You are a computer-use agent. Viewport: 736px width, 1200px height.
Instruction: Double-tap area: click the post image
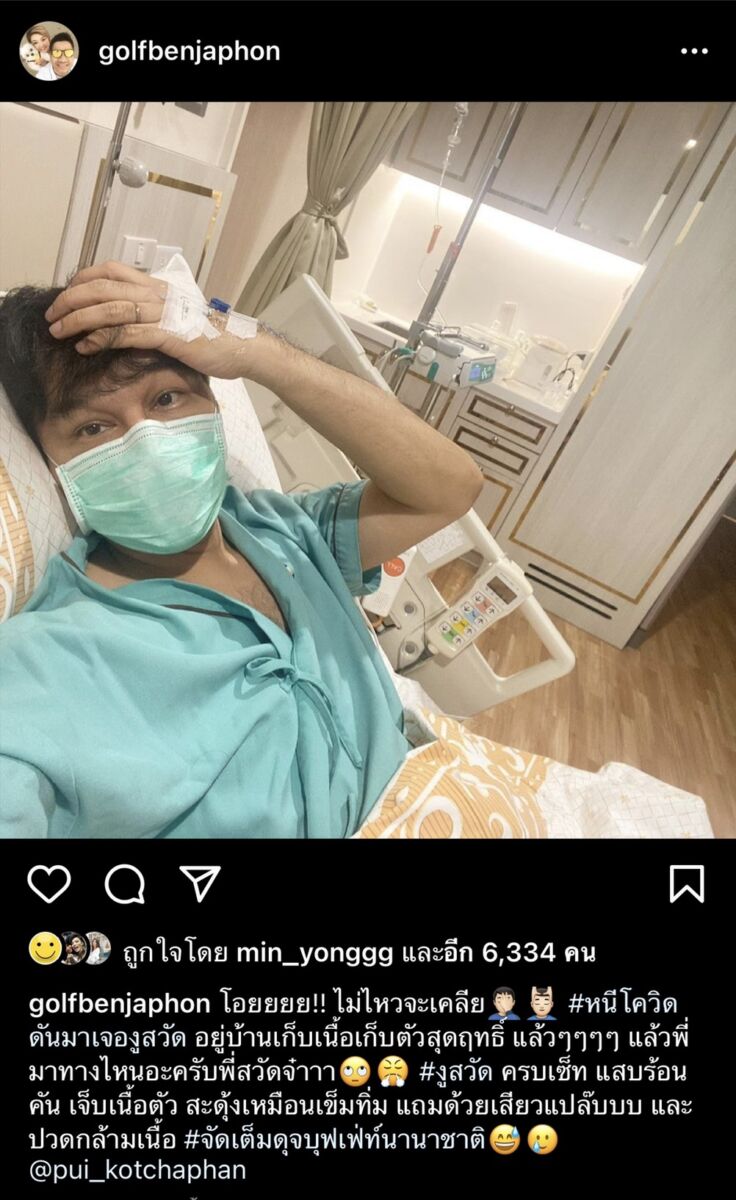tap(368, 470)
